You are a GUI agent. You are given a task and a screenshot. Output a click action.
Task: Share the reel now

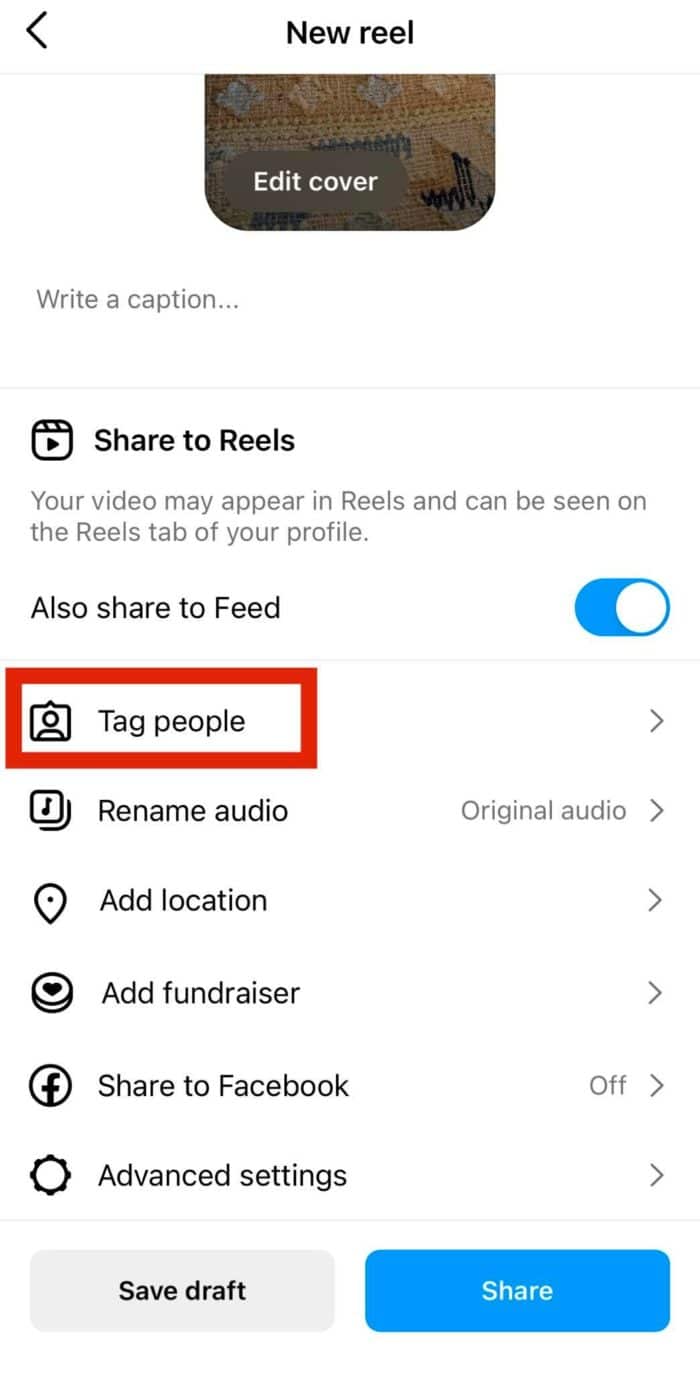click(x=517, y=1290)
